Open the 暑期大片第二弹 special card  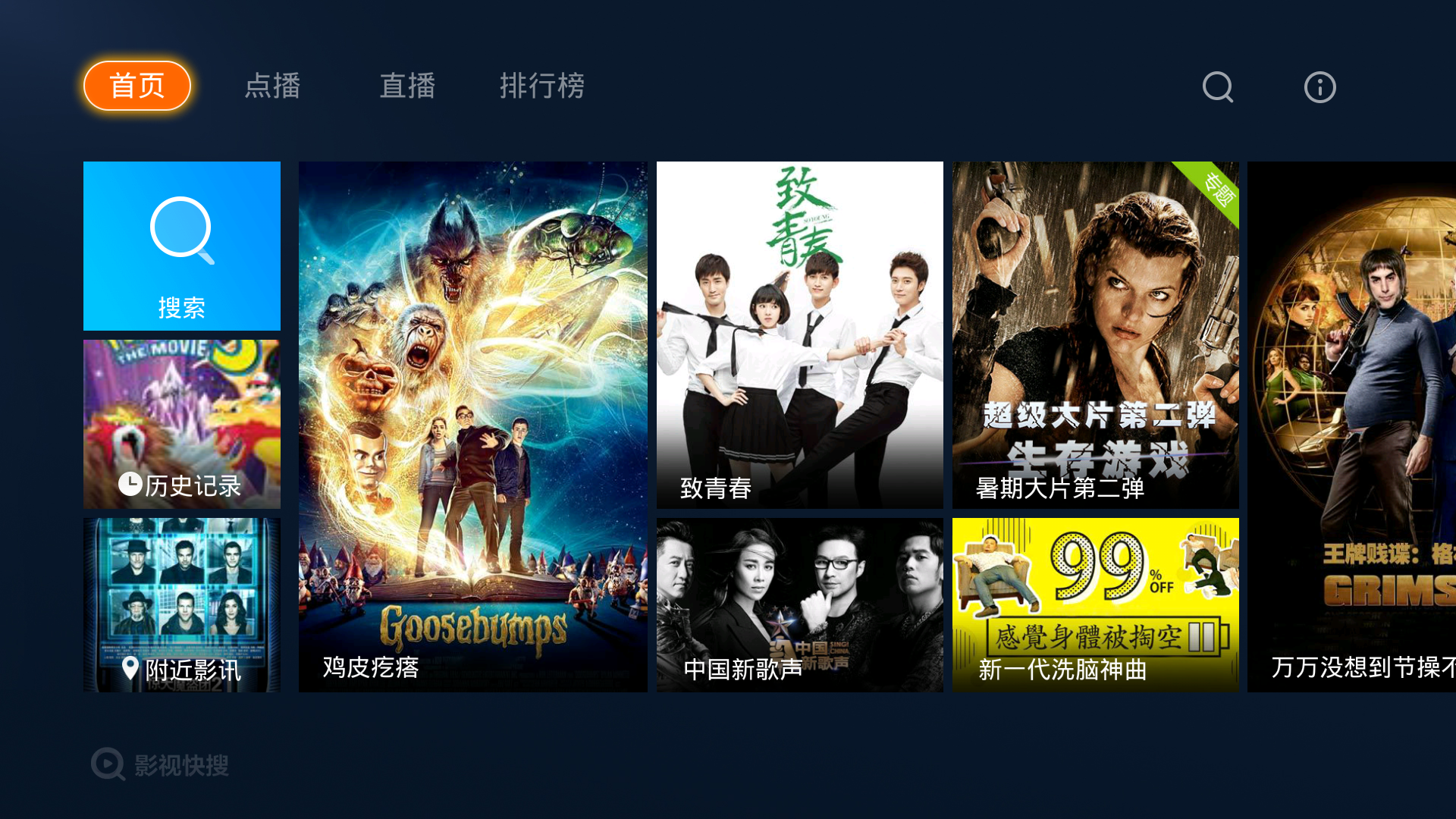point(1095,334)
